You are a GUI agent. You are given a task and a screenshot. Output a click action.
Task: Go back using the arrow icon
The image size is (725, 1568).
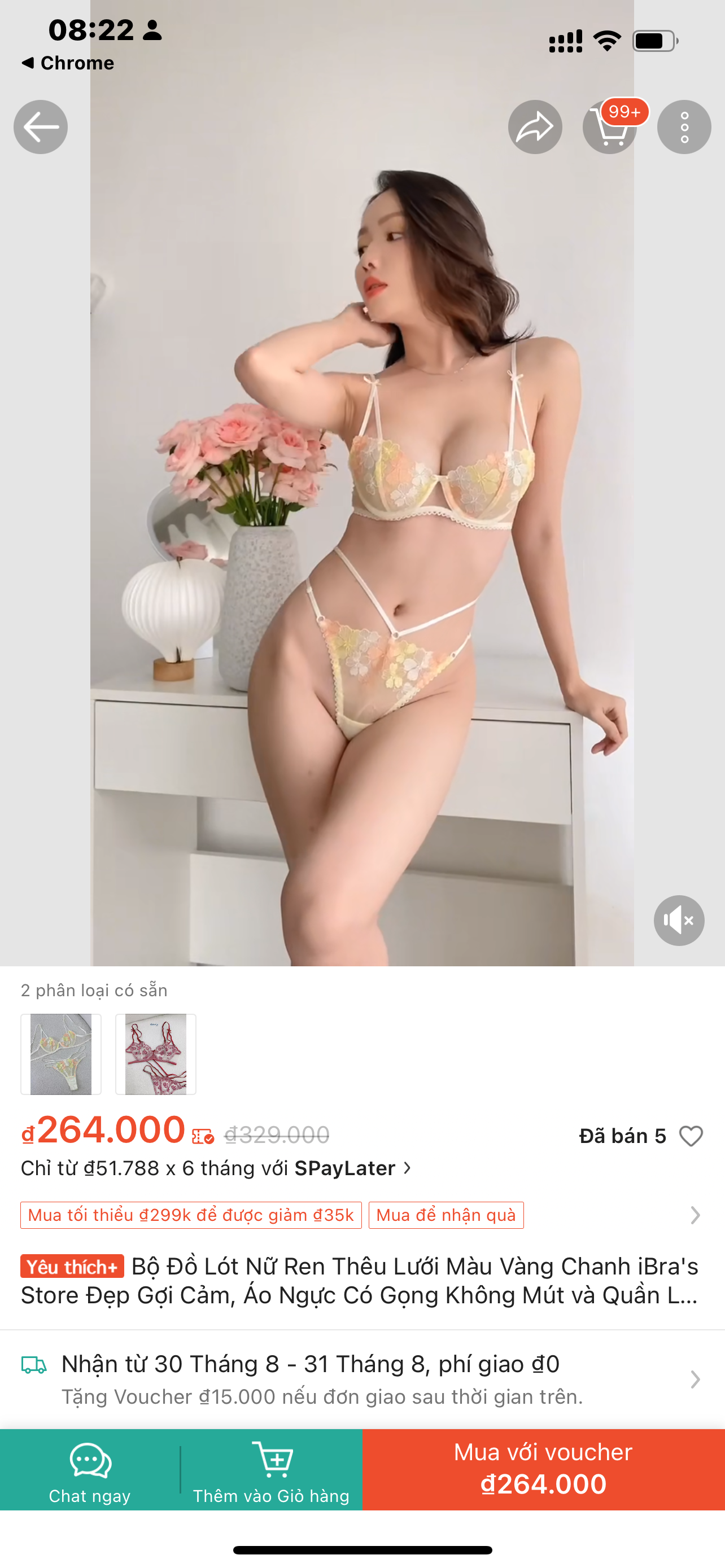(40, 127)
